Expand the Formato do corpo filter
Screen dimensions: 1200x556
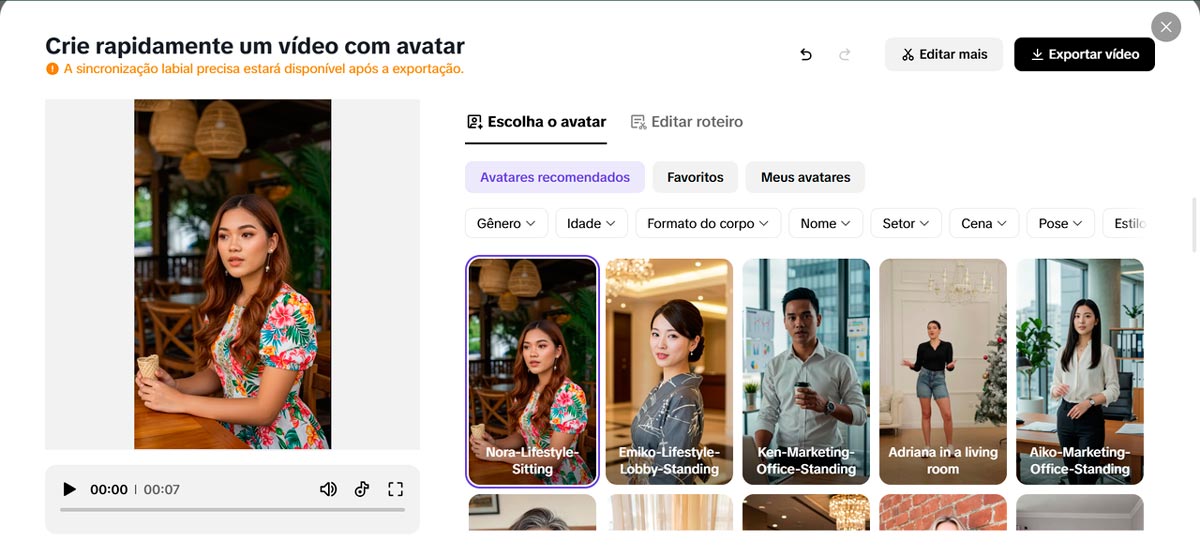pyautogui.click(x=707, y=223)
